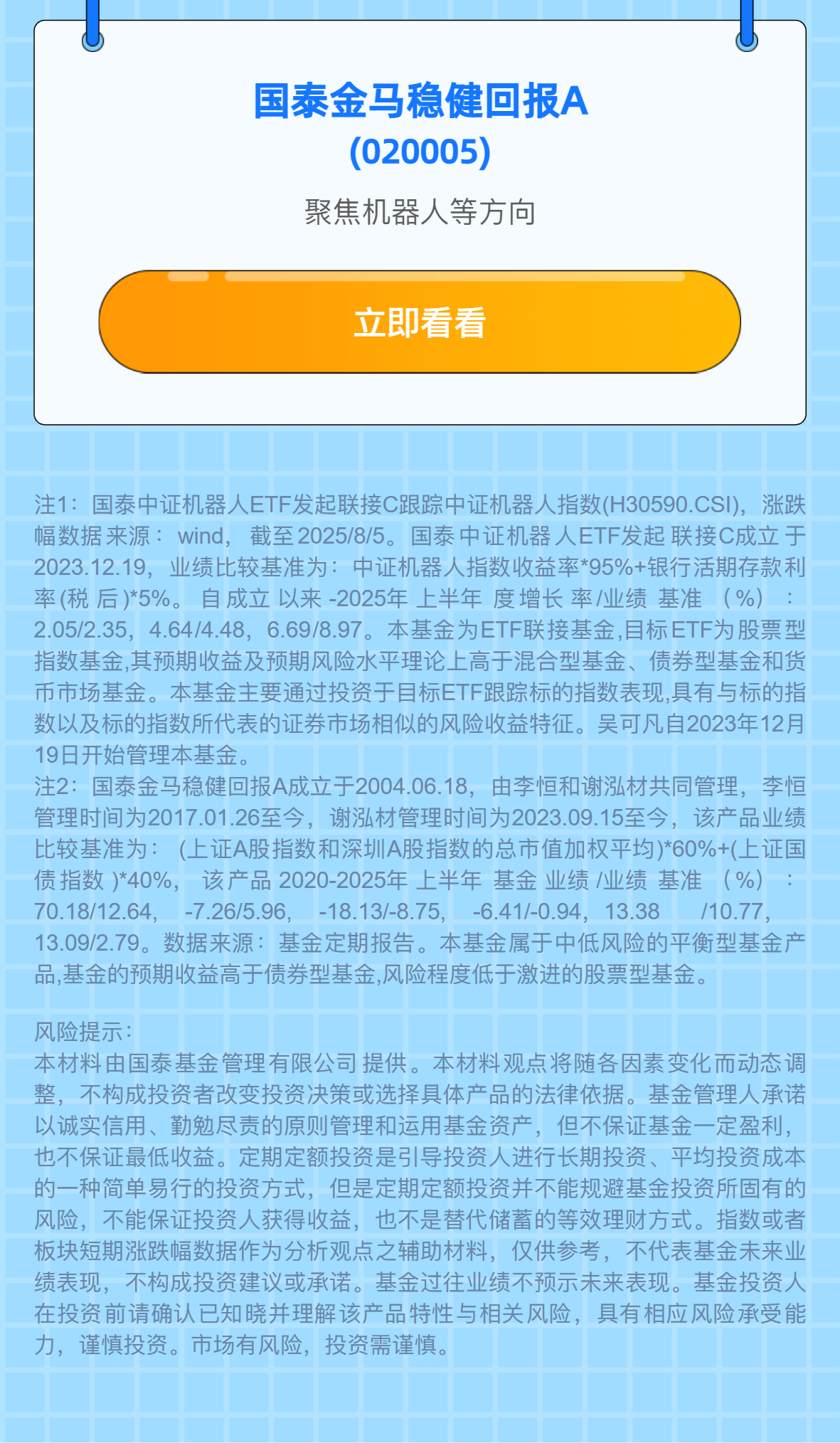Tap the 立即看看 button for 国泰金马稳健回报A
The height and width of the screenshot is (1443, 840).
(x=420, y=322)
